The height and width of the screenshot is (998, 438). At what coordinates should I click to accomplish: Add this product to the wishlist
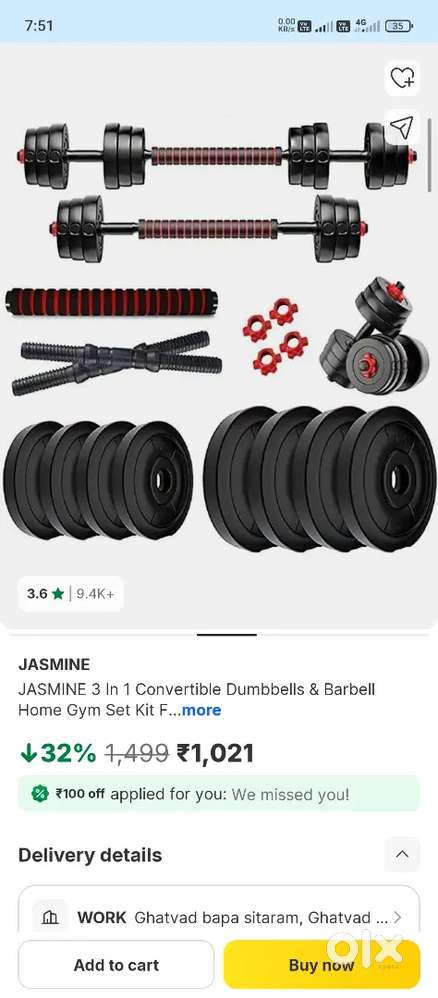[x=402, y=78]
